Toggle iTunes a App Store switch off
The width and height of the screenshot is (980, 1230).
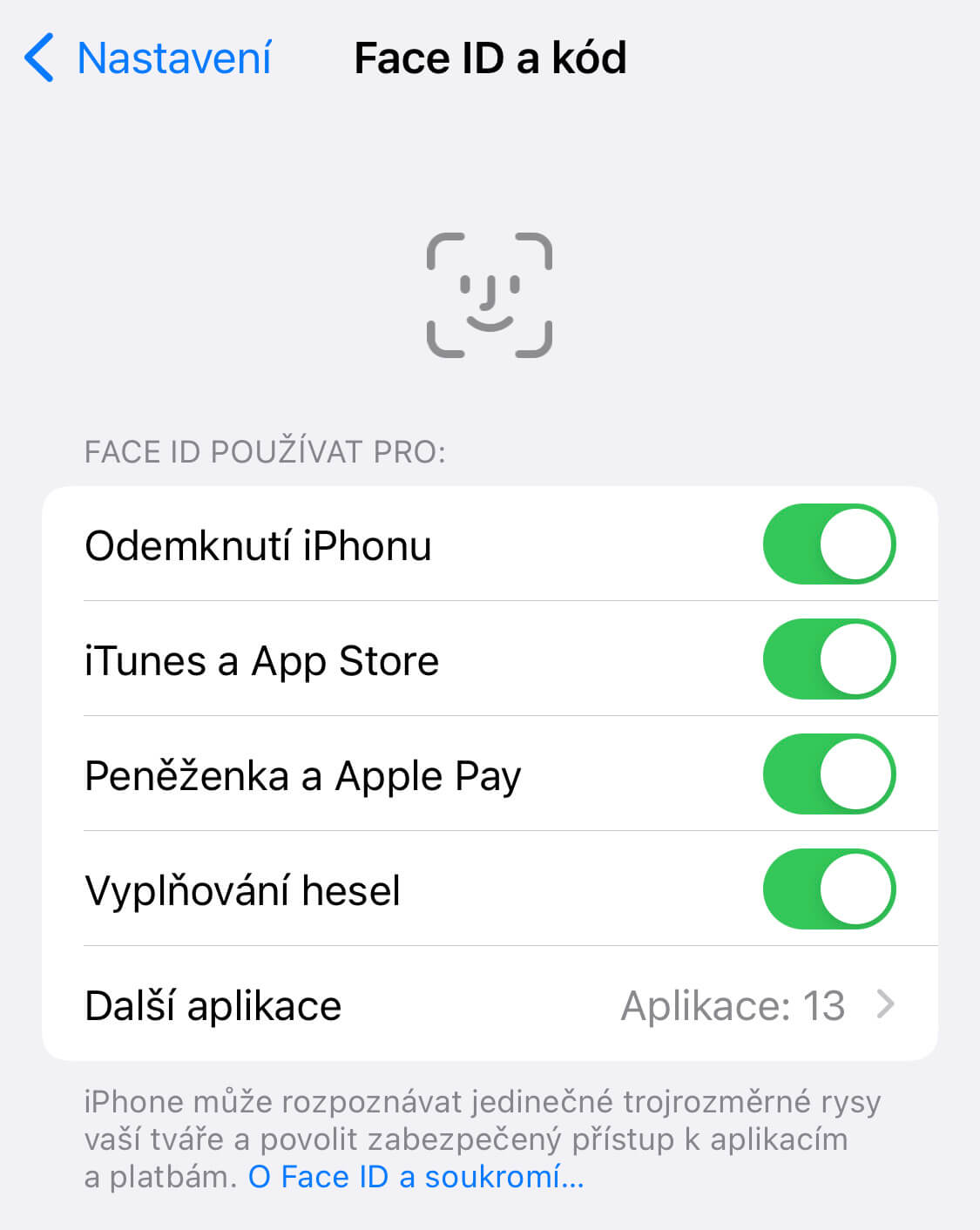point(828,659)
